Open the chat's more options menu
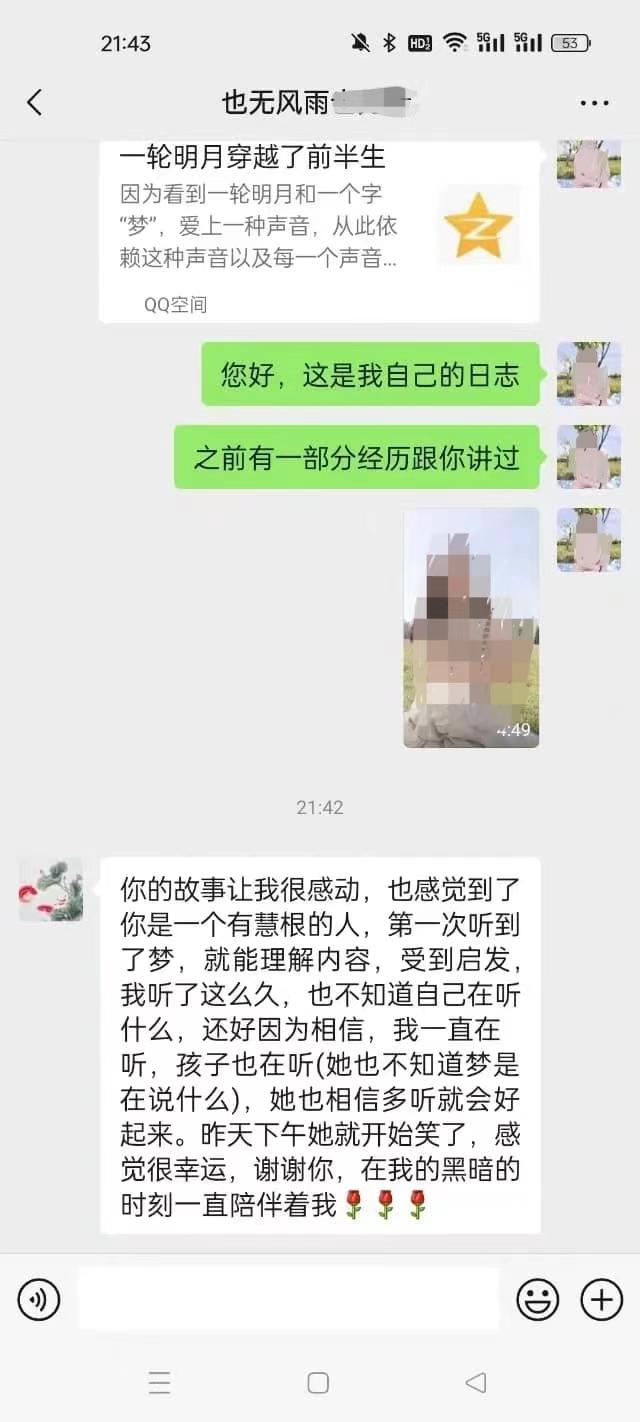 [x=594, y=103]
